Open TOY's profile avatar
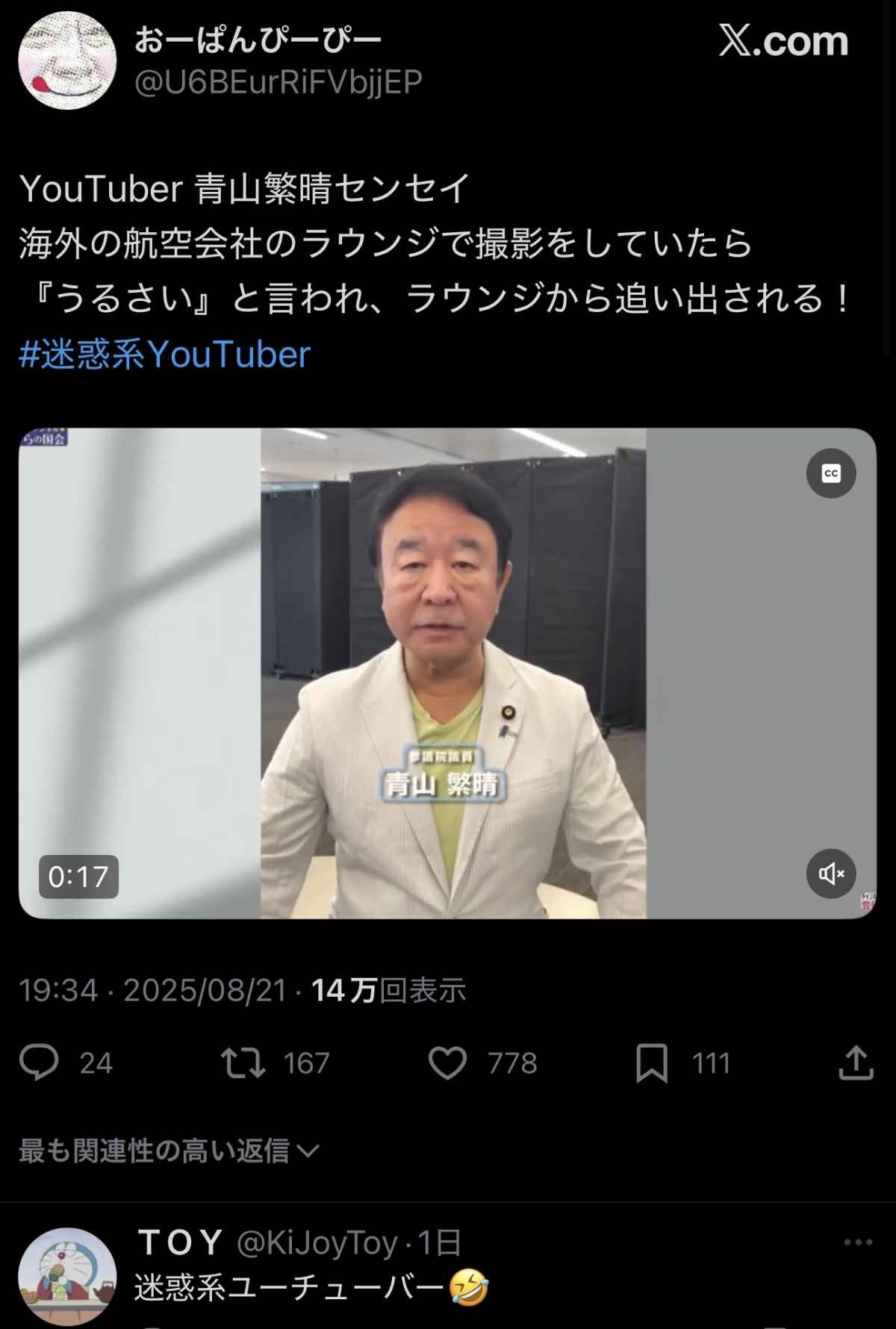Image resolution: width=896 pixels, height=1329 pixels. pyautogui.click(x=67, y=1276)
